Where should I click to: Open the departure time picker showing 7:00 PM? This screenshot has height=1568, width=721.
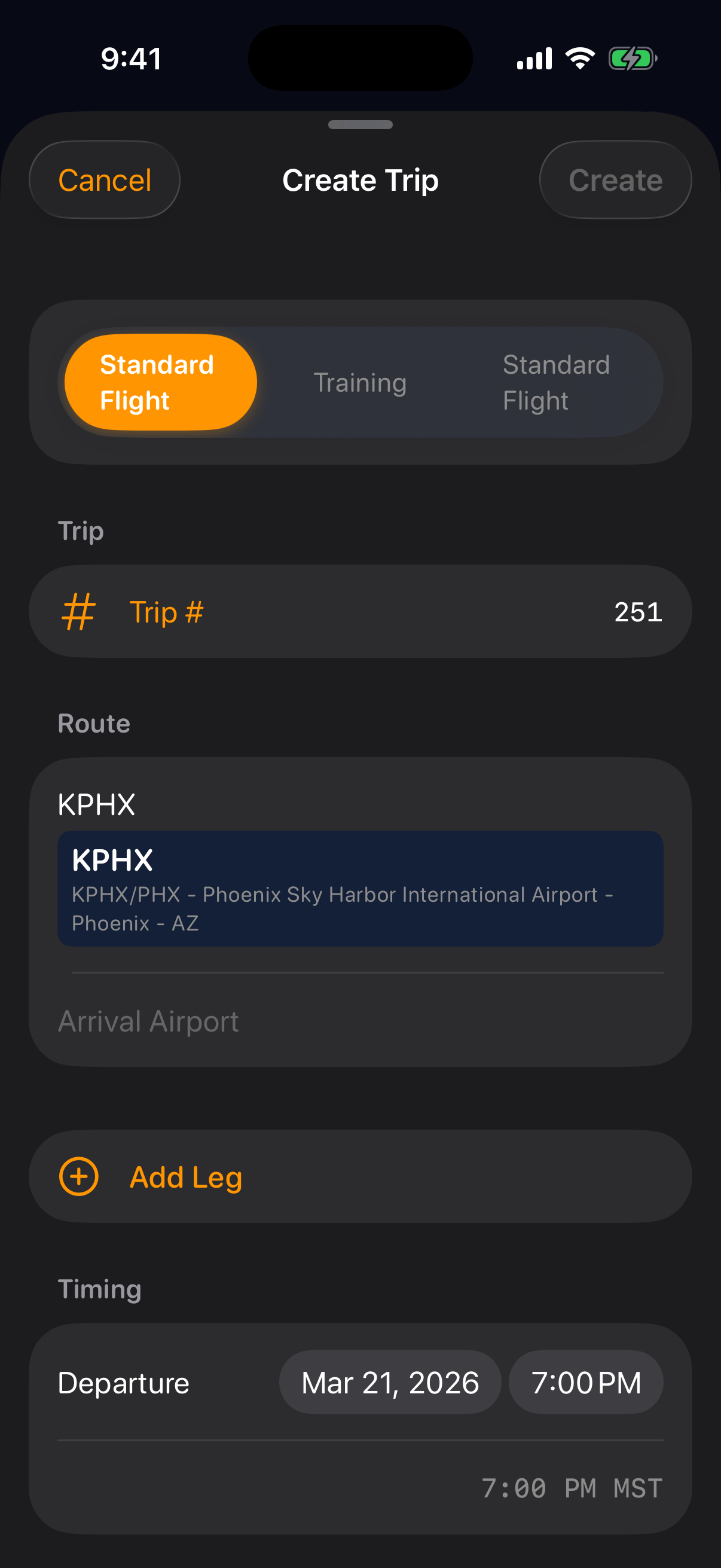[585, 1382]
